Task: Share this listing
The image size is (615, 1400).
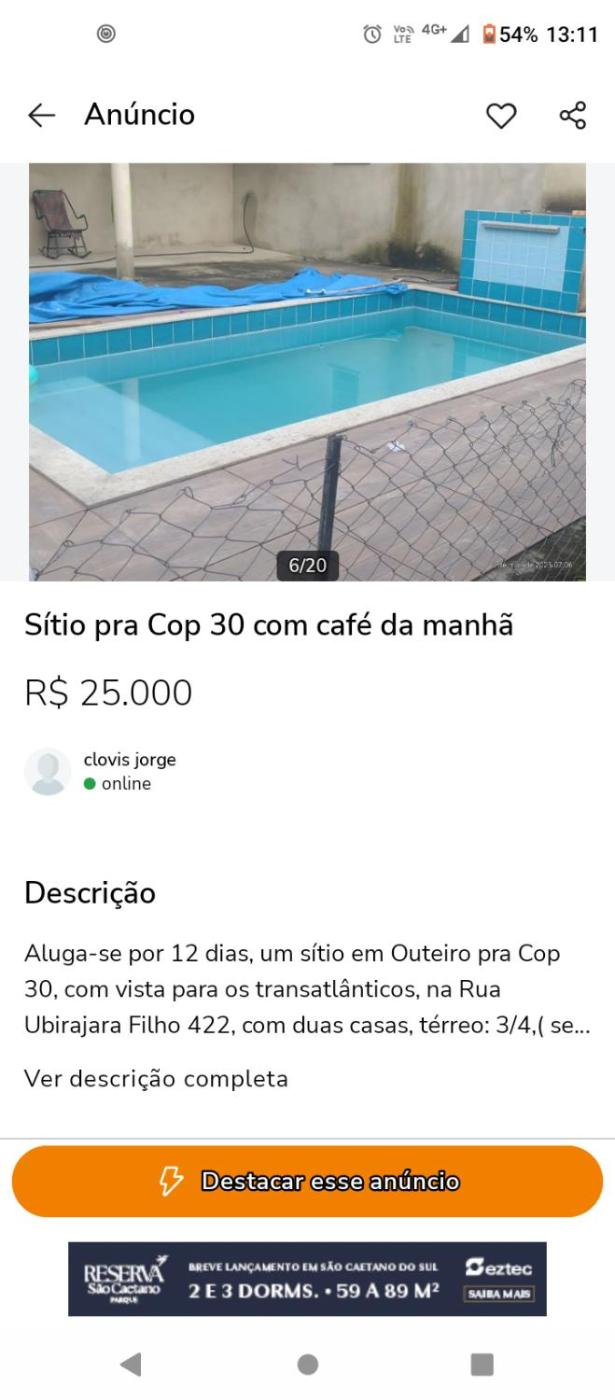Action: [572, 116]
